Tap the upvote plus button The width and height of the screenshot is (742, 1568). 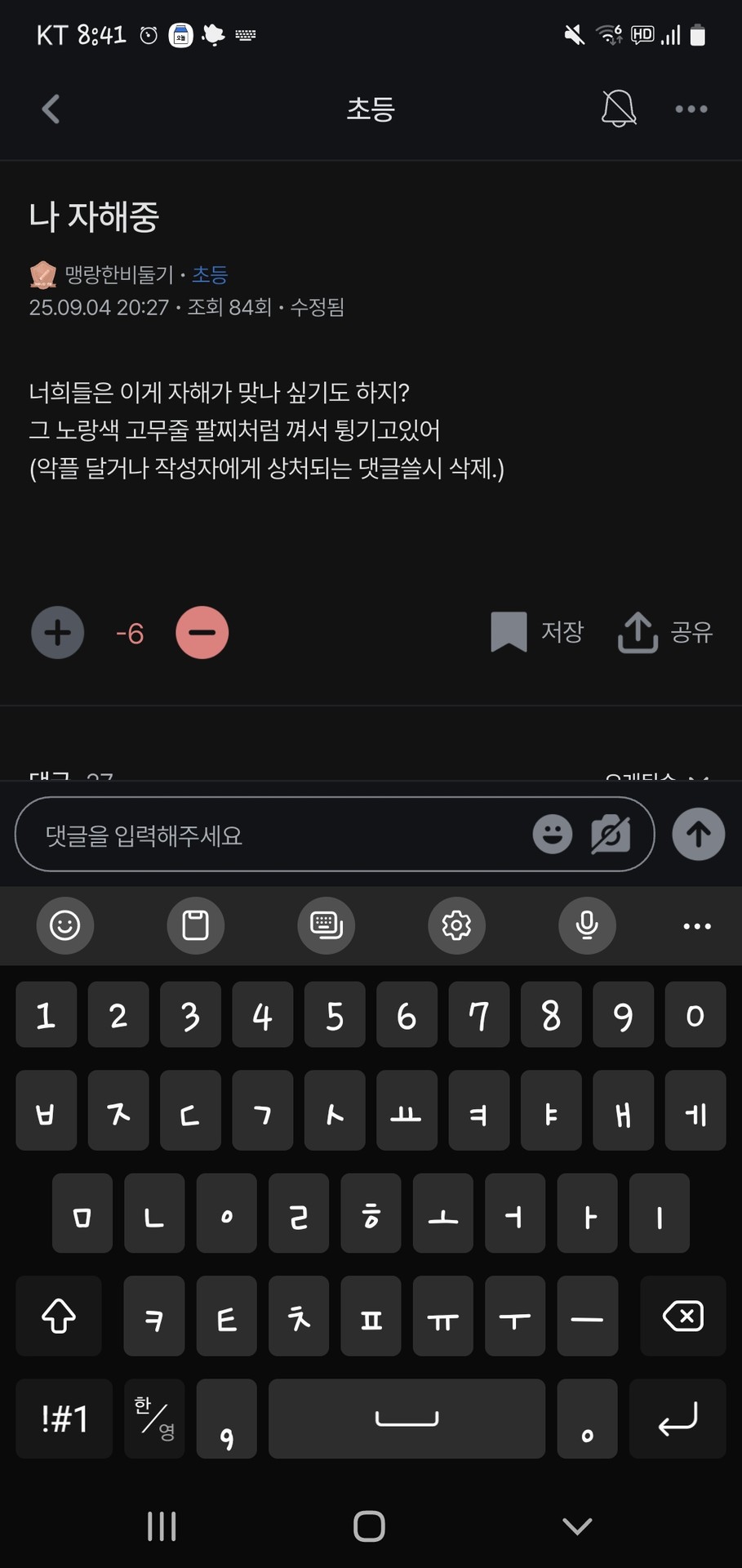click(x=56, y=632)
